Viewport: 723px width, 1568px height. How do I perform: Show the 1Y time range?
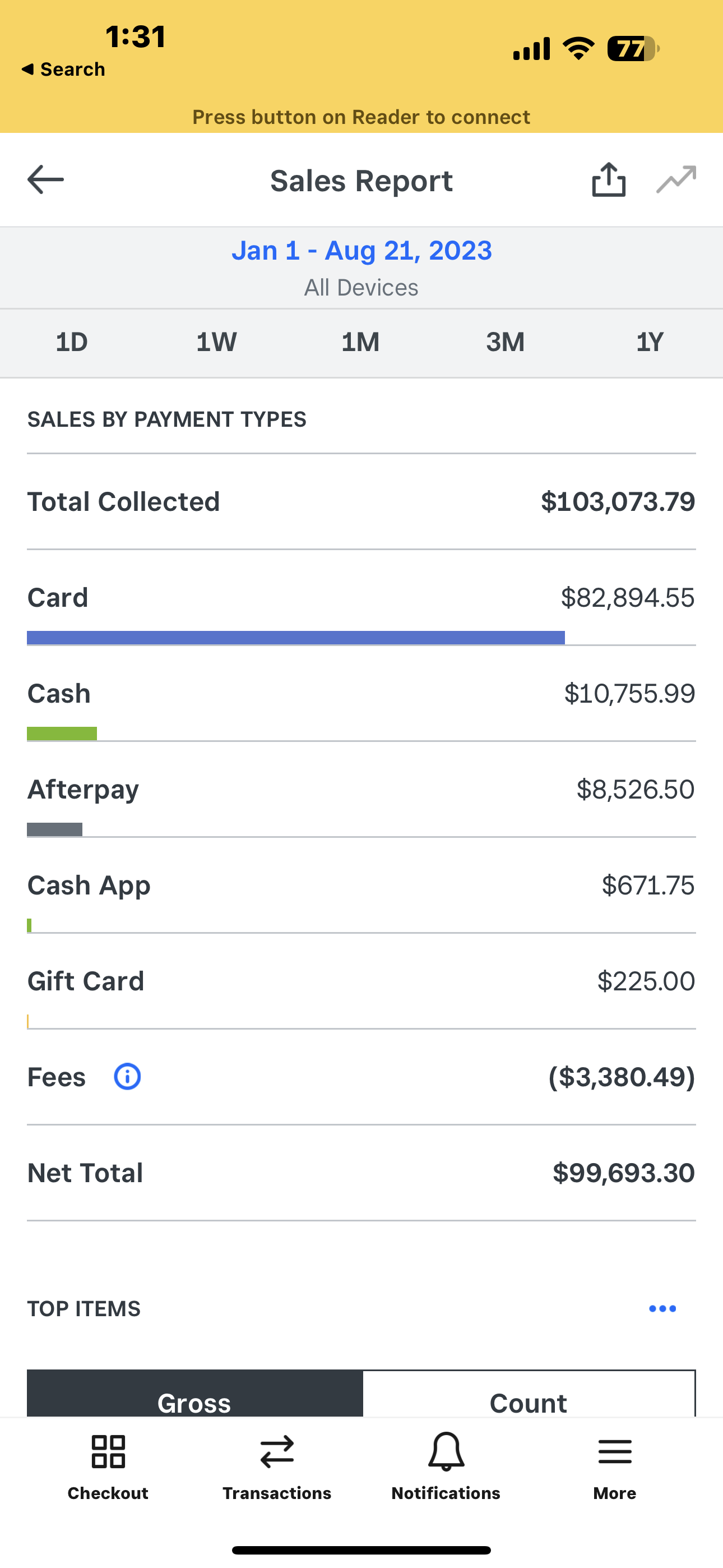pos(650,343)
